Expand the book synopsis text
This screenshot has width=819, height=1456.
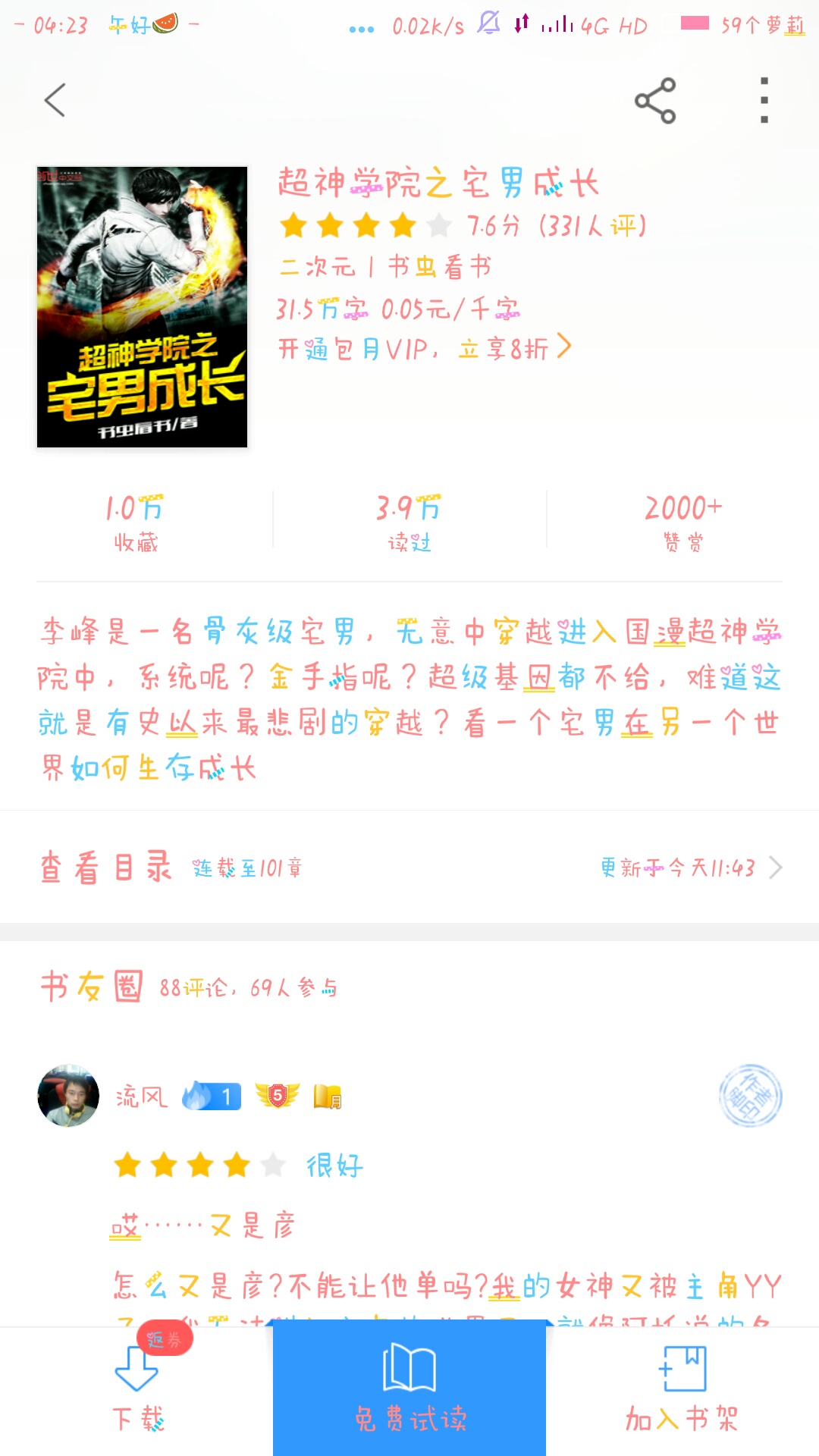[x=409, y=699]
